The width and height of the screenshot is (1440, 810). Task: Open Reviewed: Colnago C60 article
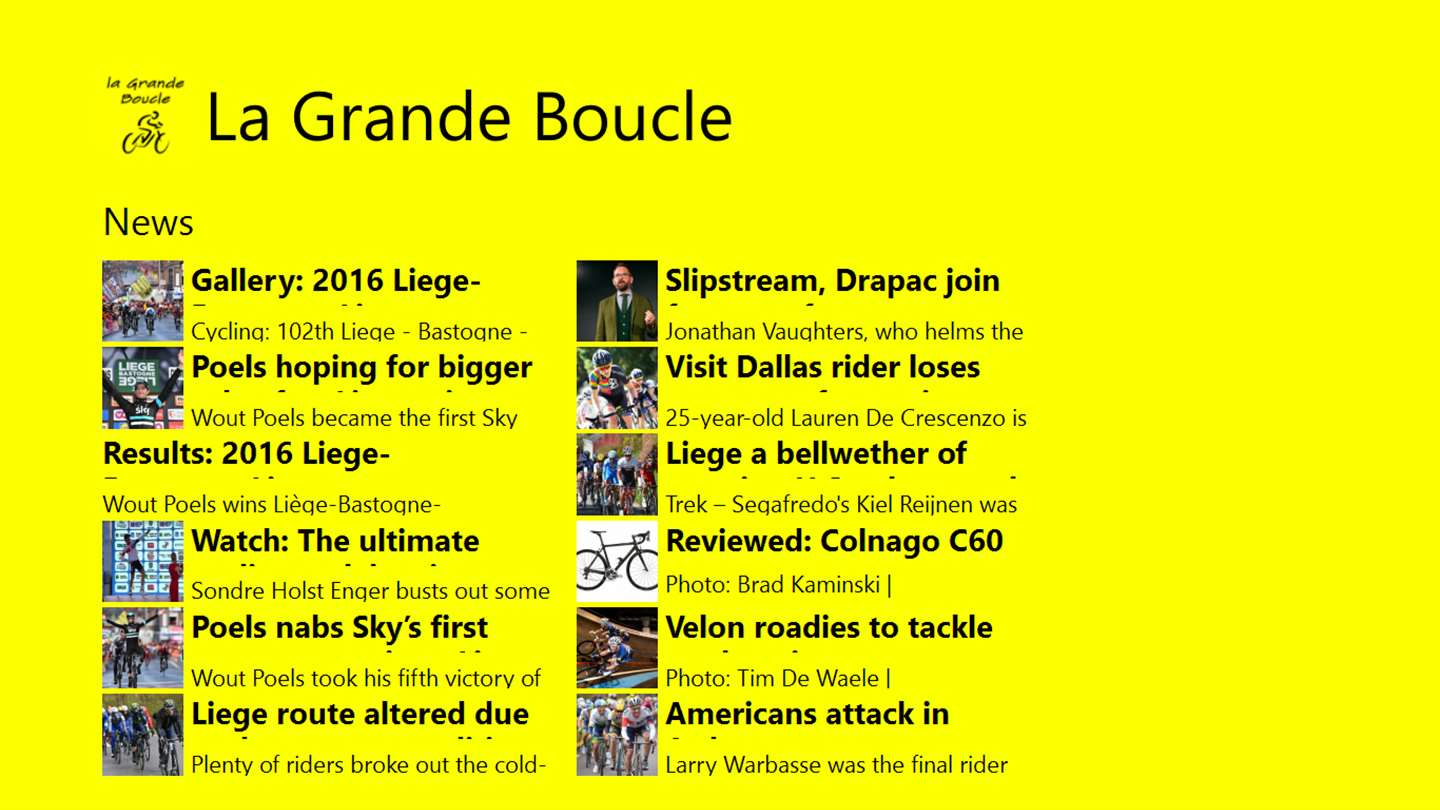833,542
